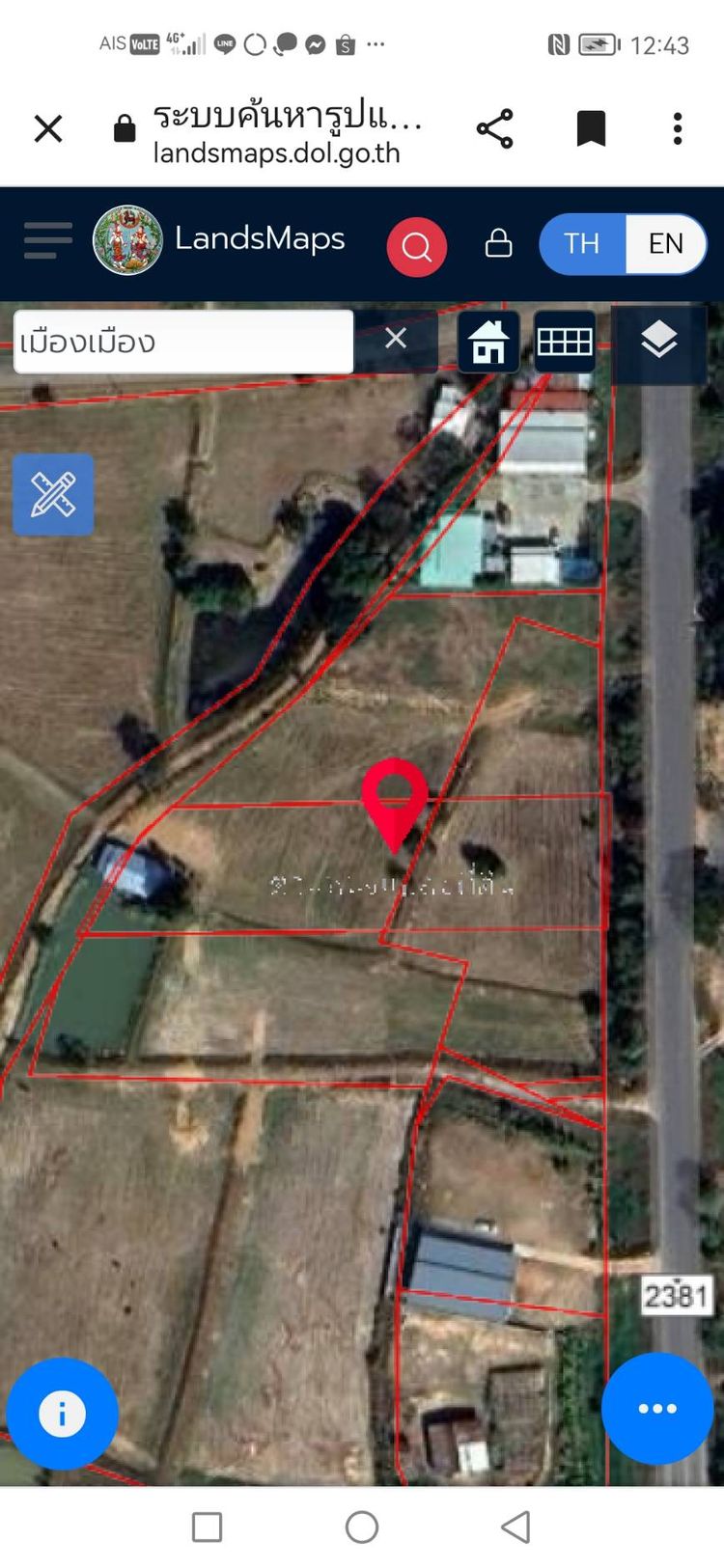The width and height of the screenshot is (724, 1568).
Task: Open the grid table button
Action: point(565,342)
